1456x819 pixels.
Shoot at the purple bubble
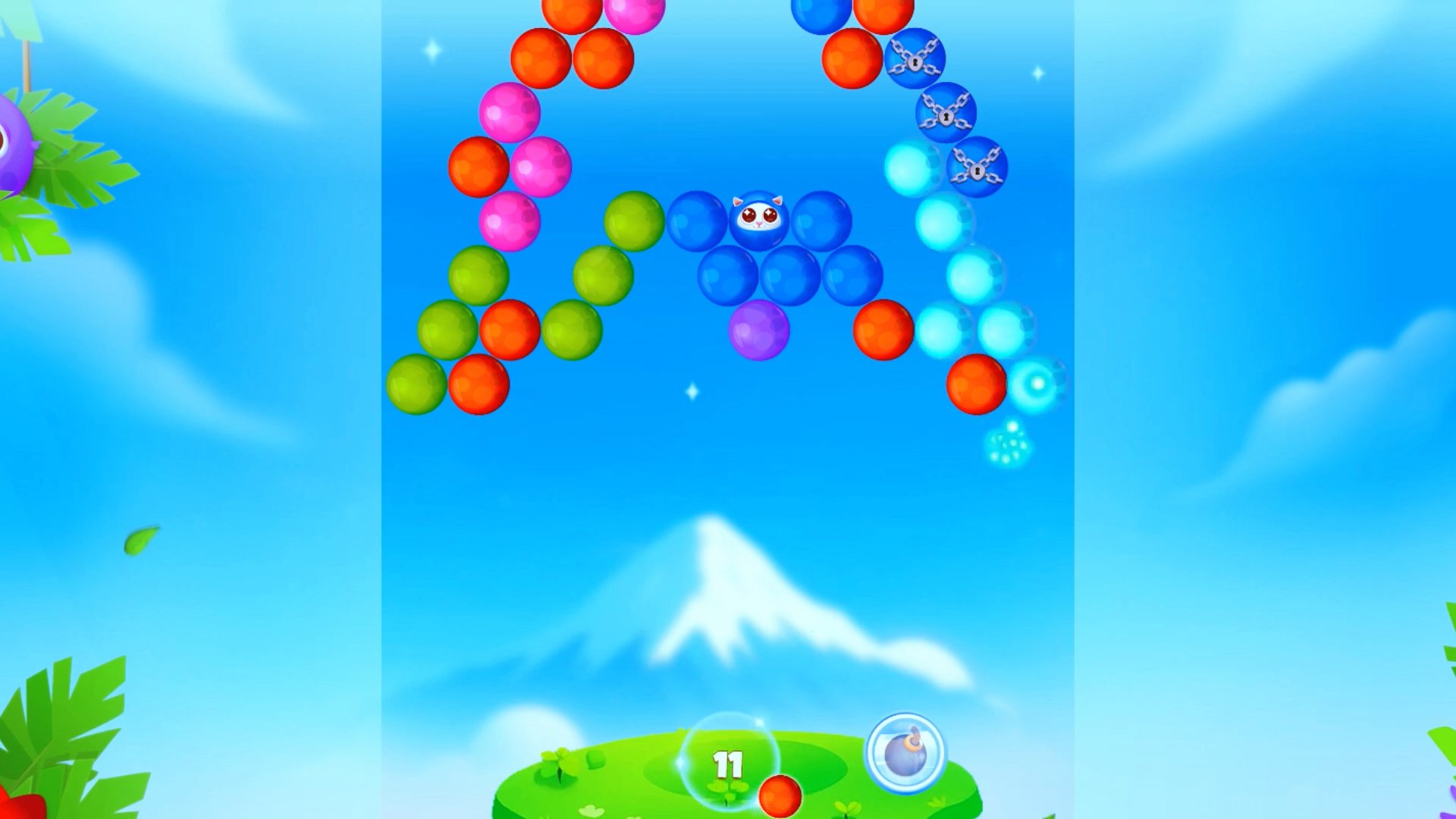point(759,330)
